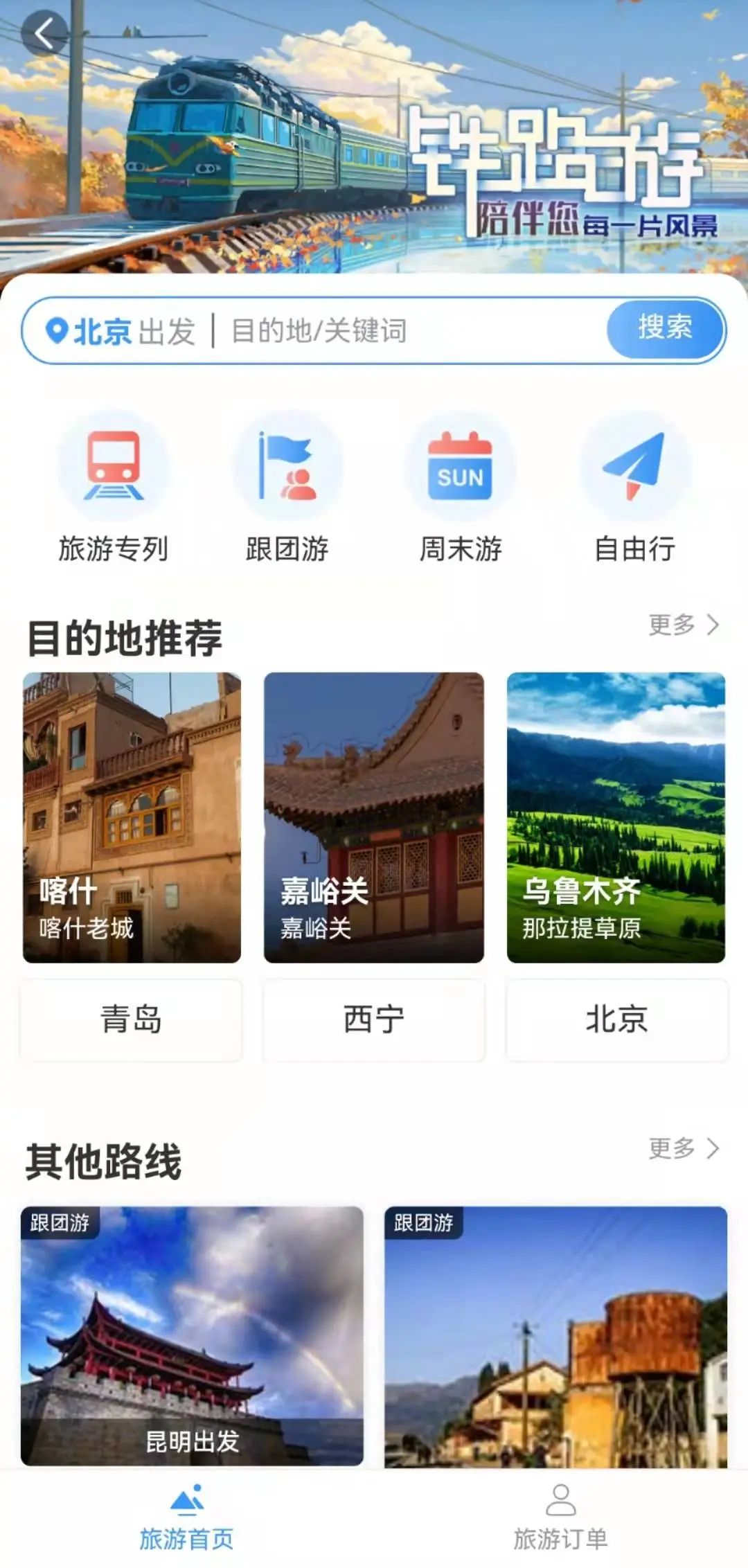The image size is (748, 1568).
Task: Open the 喀什老城 destination card
Action: [132, 817]
